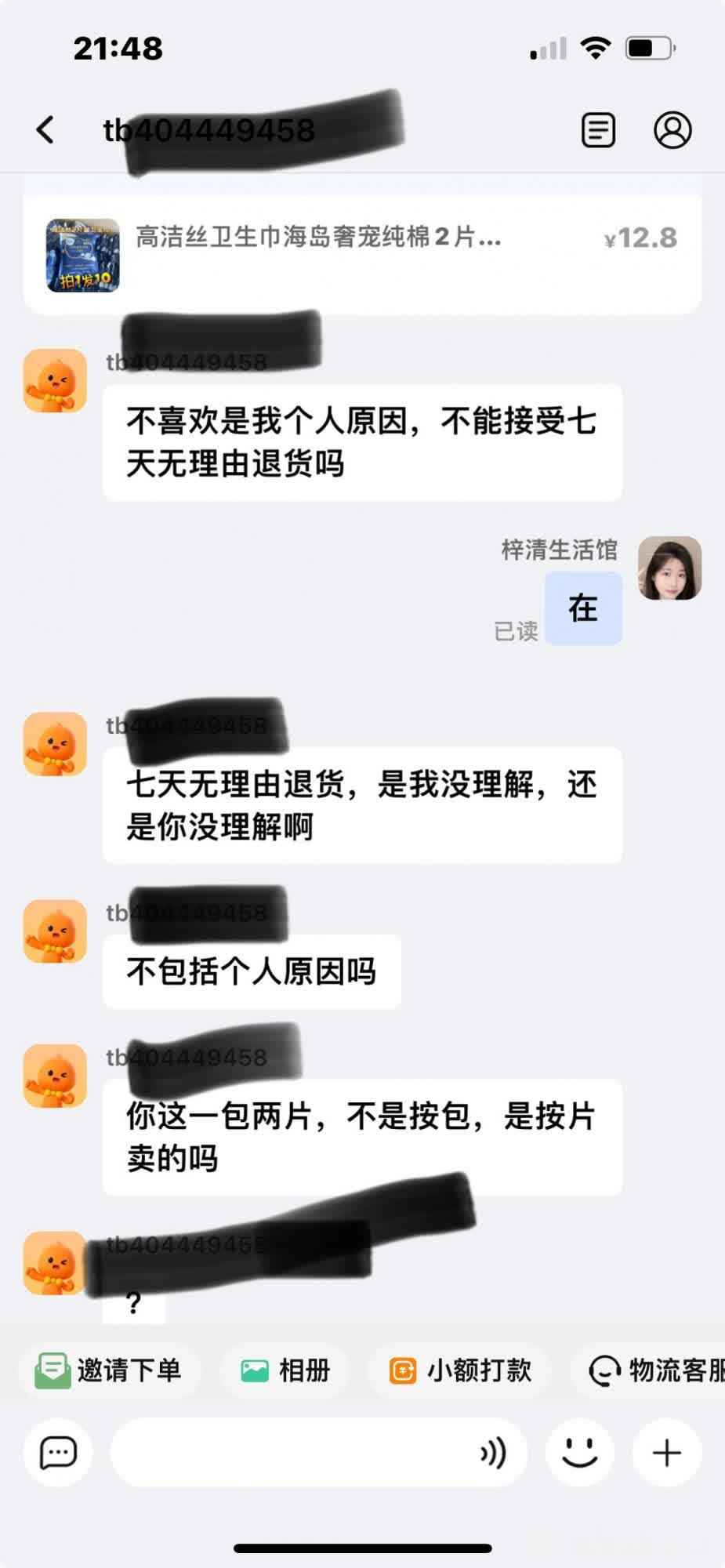This screenshot has height=1568, width=725.
Task: Open quick replies icon beside input
Action: point(59,1453)
